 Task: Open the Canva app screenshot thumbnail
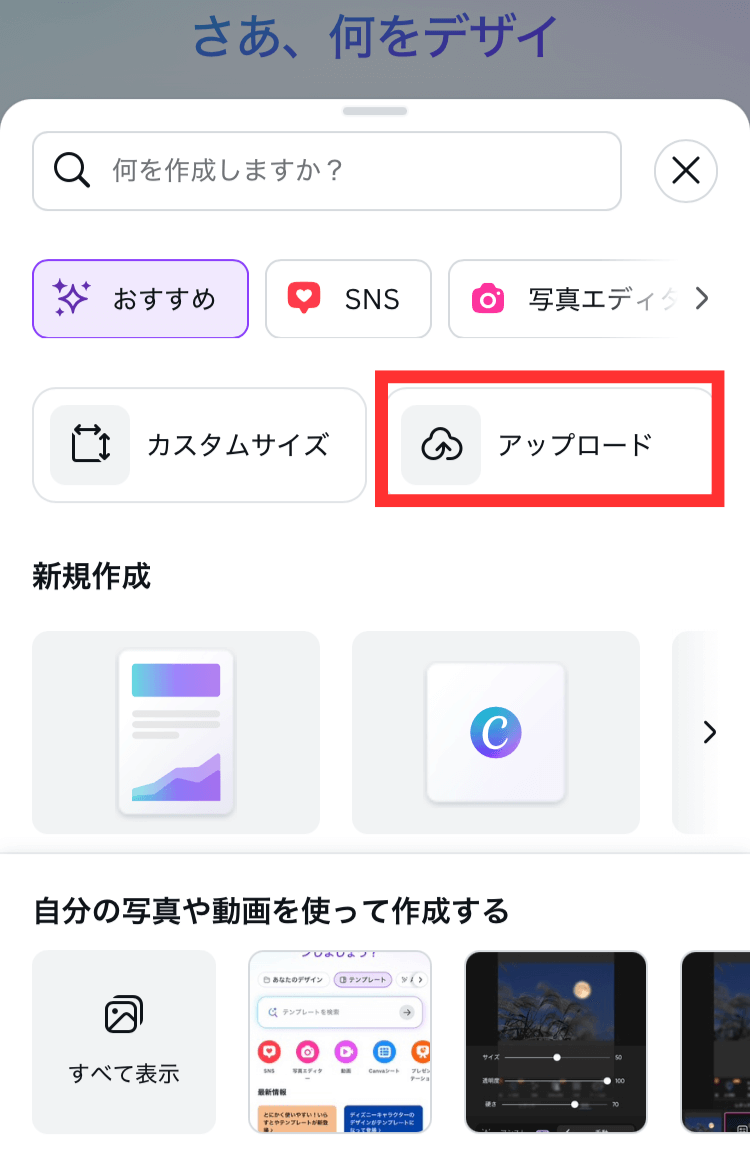click(340, 1042)
